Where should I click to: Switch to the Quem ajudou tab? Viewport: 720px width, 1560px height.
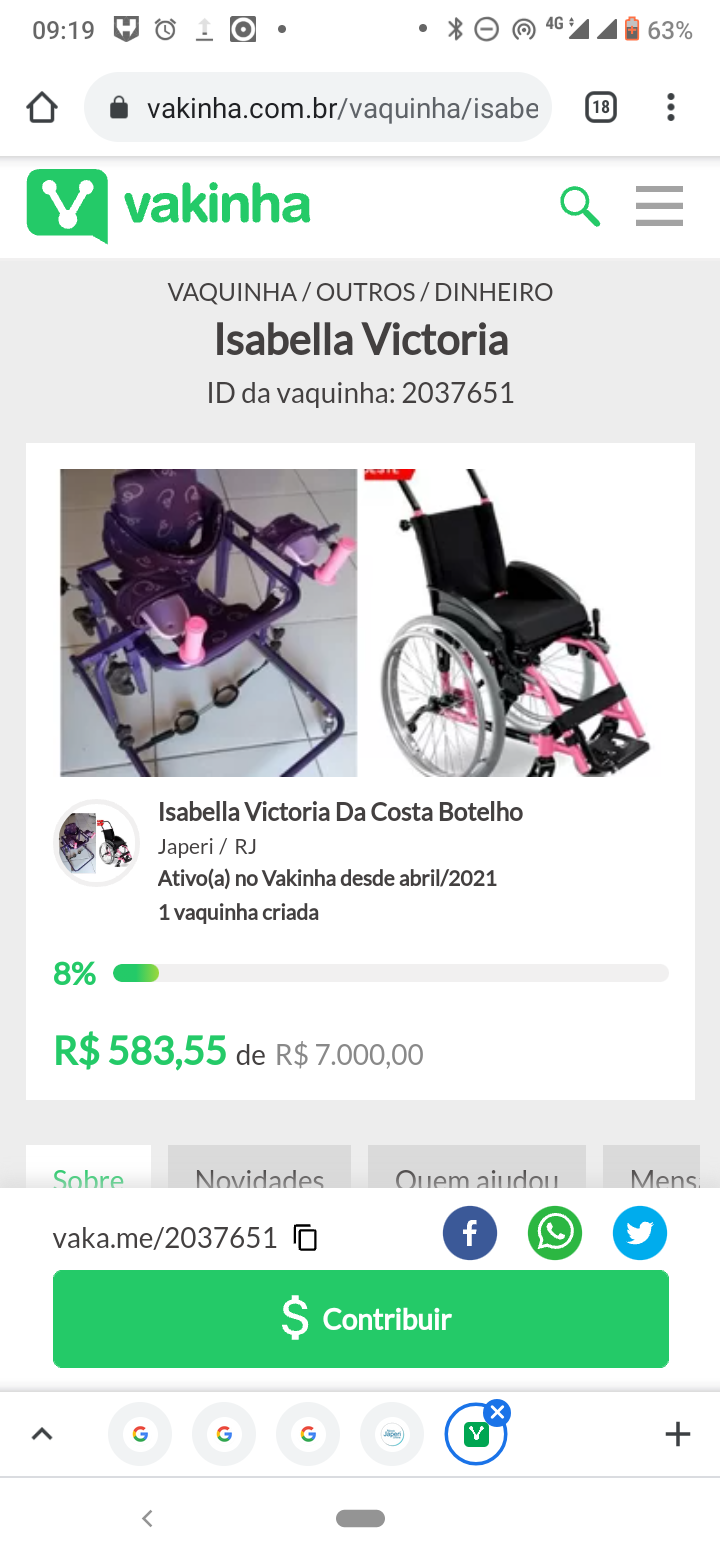(x=477, y=1169)
